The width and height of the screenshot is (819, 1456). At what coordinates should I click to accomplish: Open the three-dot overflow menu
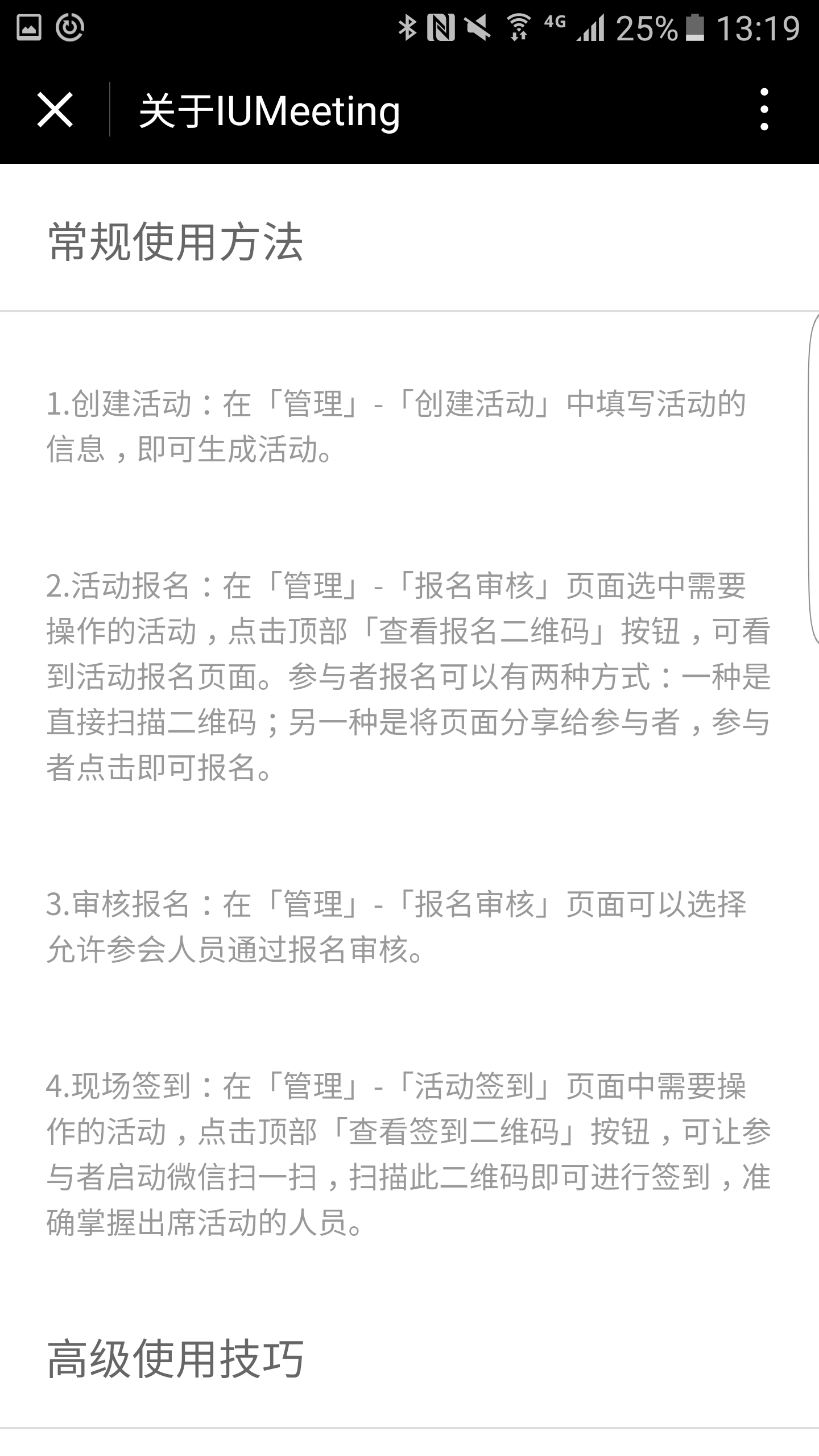[764, 110]
